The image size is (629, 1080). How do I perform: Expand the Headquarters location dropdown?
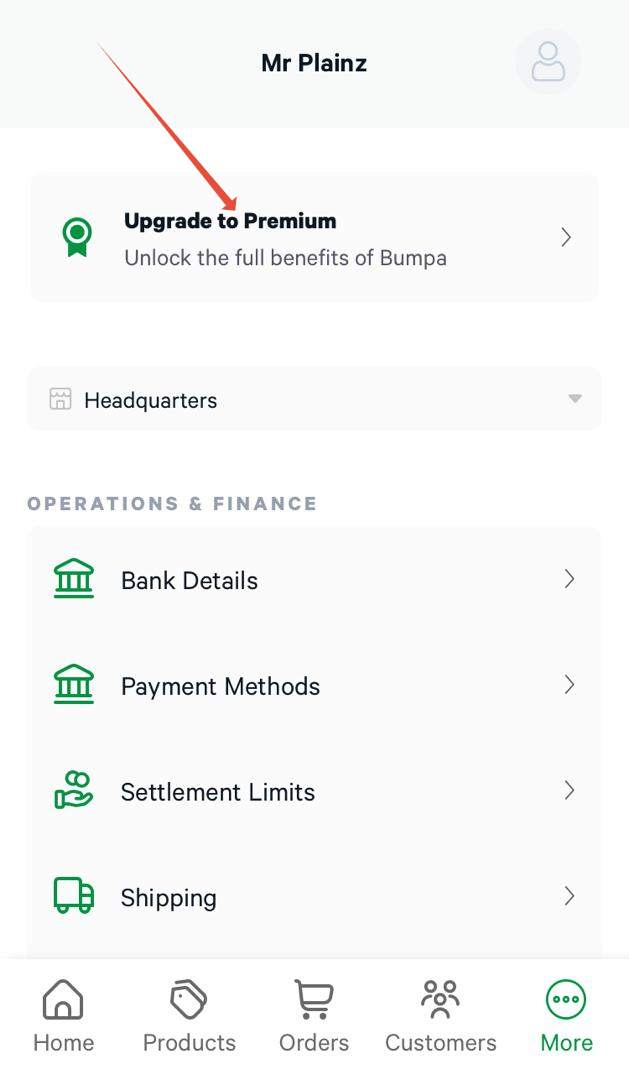point(314,399)
